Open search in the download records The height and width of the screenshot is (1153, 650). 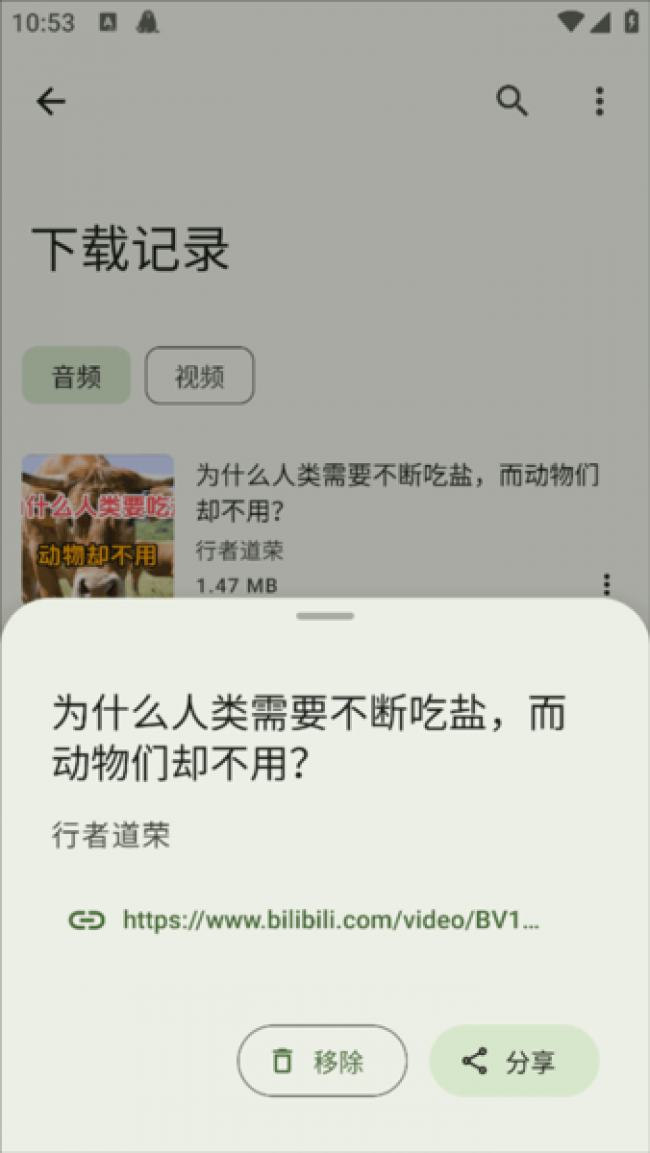pos(512,101)
